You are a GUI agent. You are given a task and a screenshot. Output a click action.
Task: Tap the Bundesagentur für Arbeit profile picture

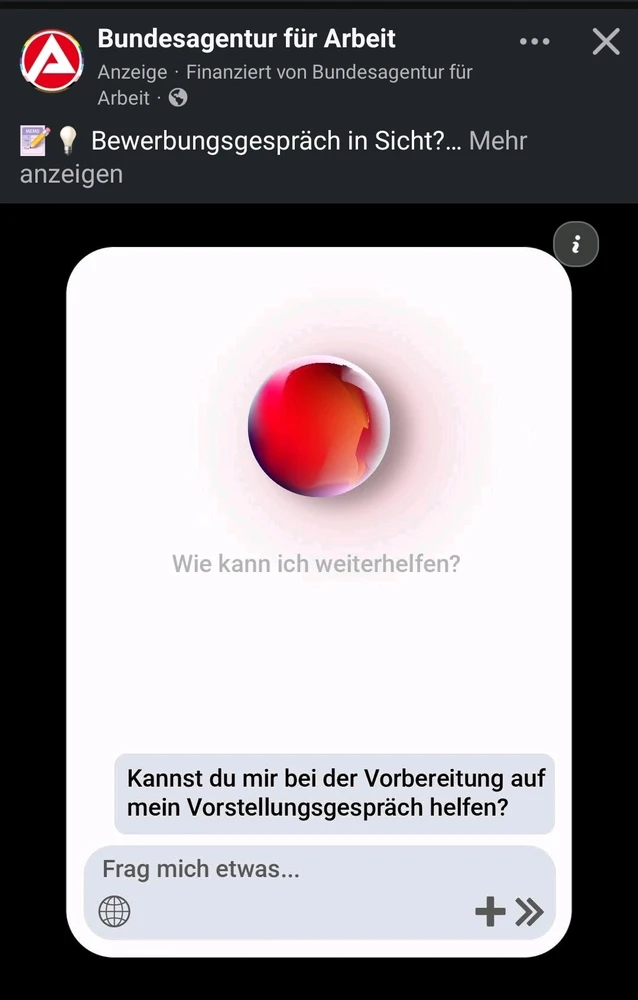[52, 61]
